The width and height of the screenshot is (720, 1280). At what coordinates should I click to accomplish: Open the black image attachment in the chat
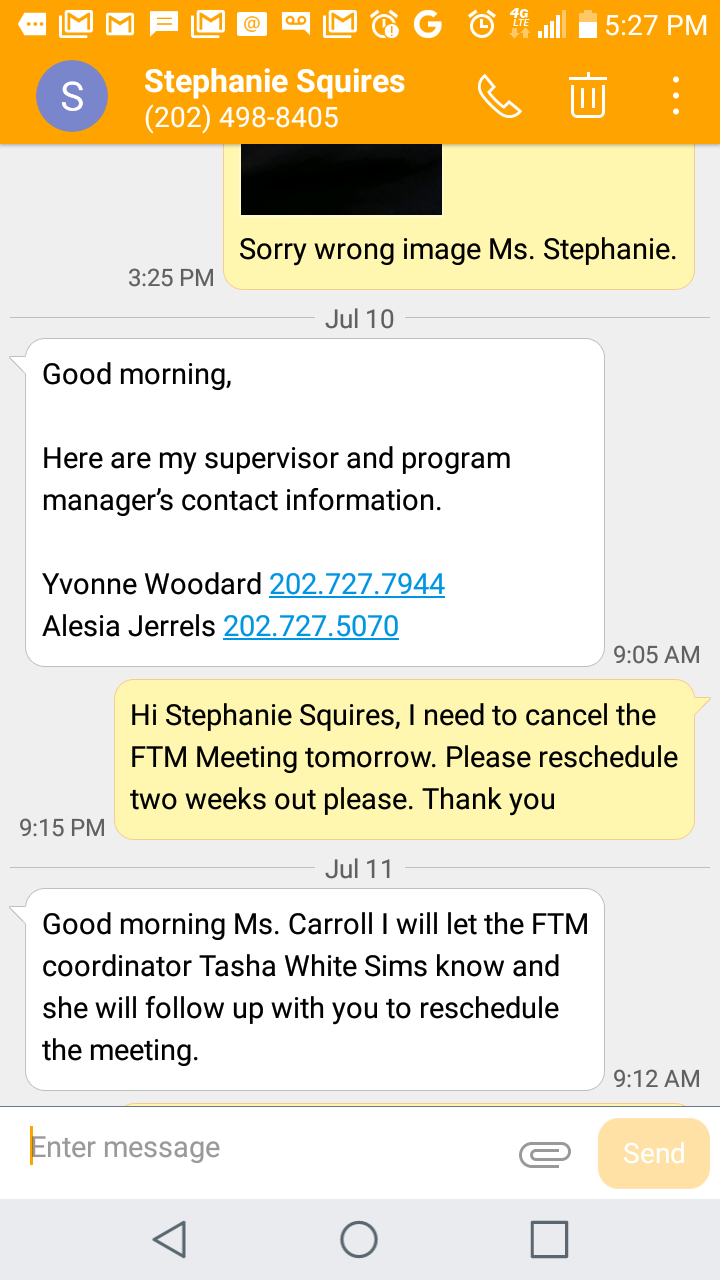coord(341,179)
